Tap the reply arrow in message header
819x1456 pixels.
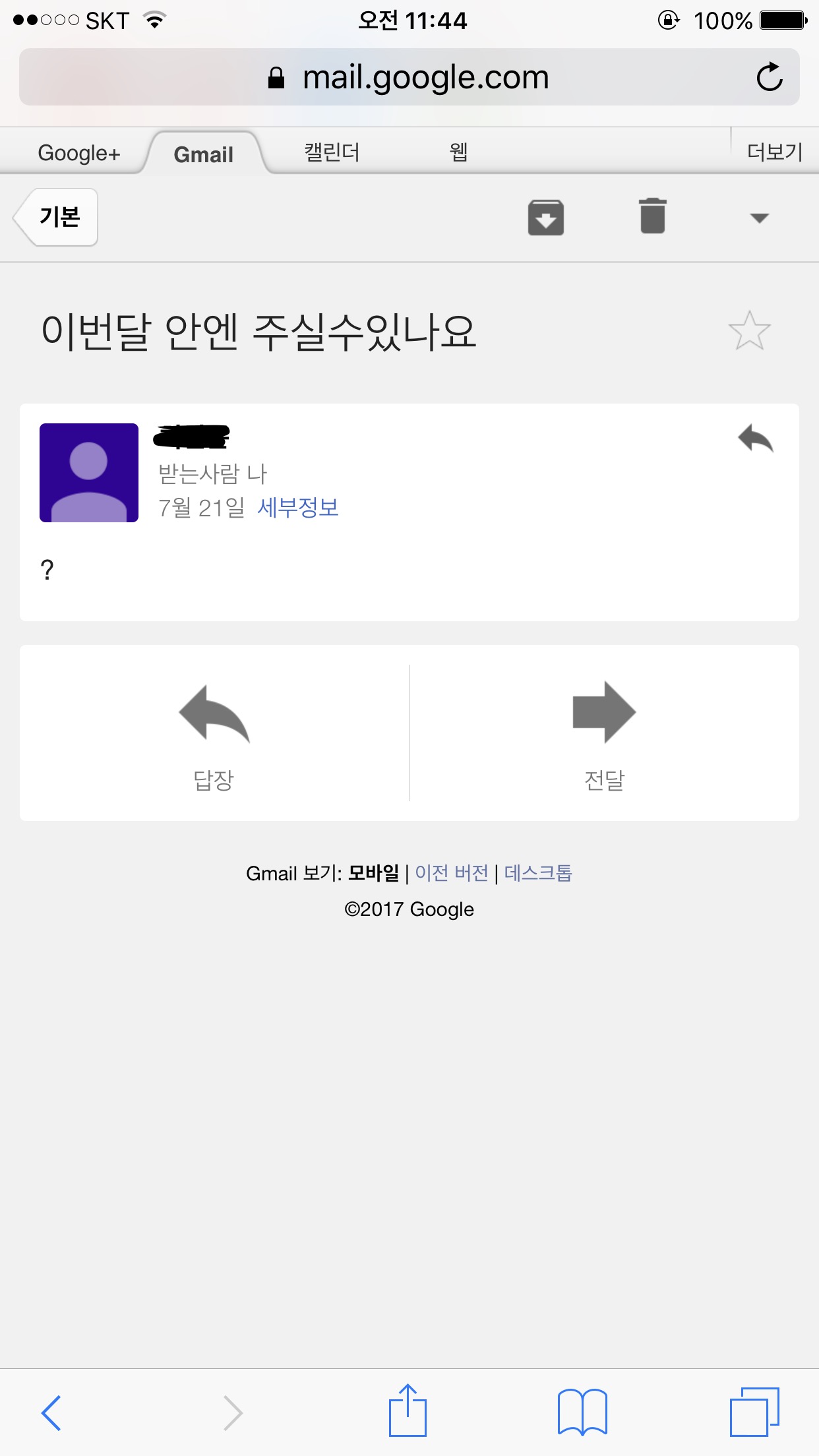click(x=755, y=439)
